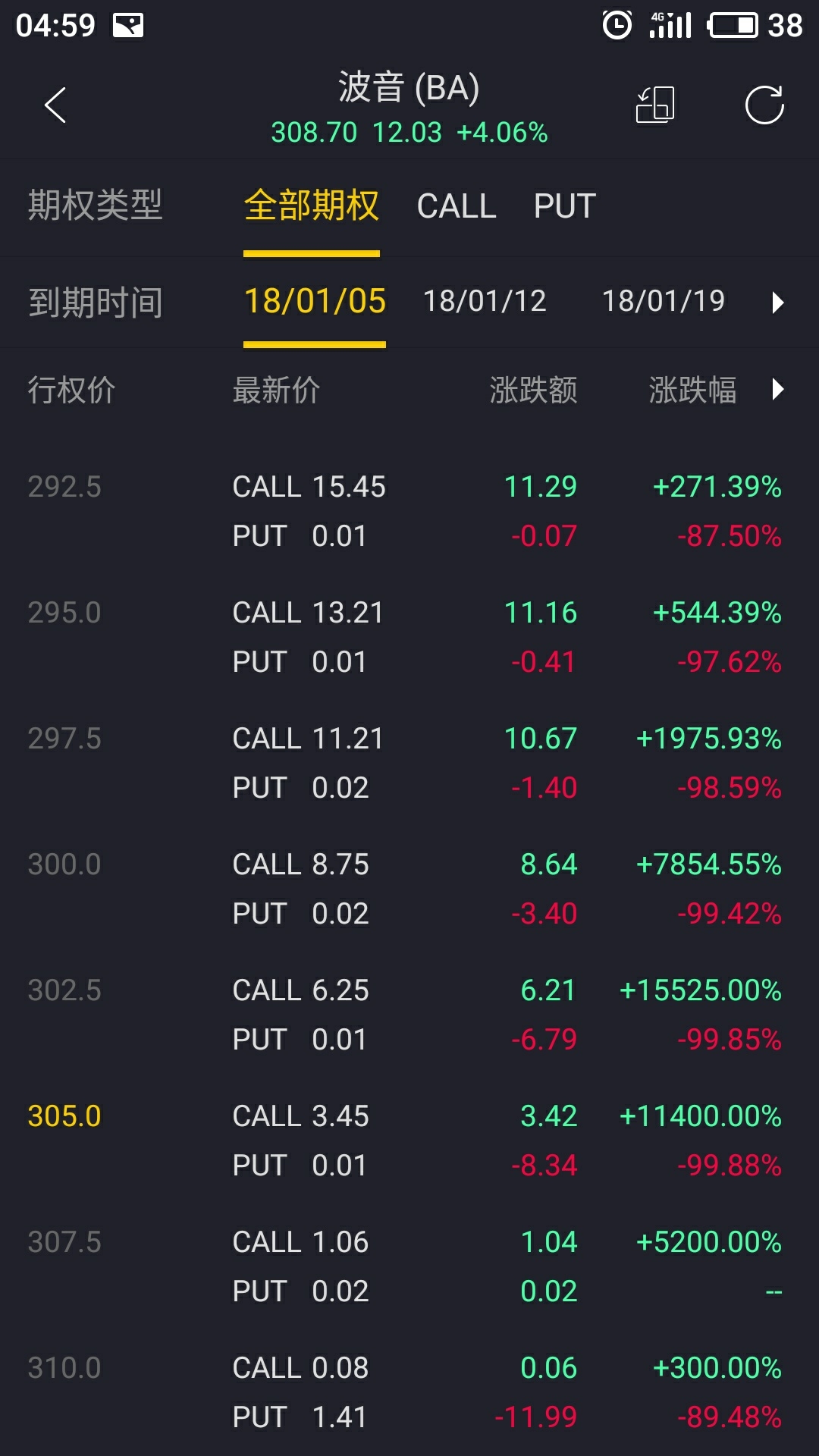Select the 全部期权 tab
819x1456 pixels.
312,206
